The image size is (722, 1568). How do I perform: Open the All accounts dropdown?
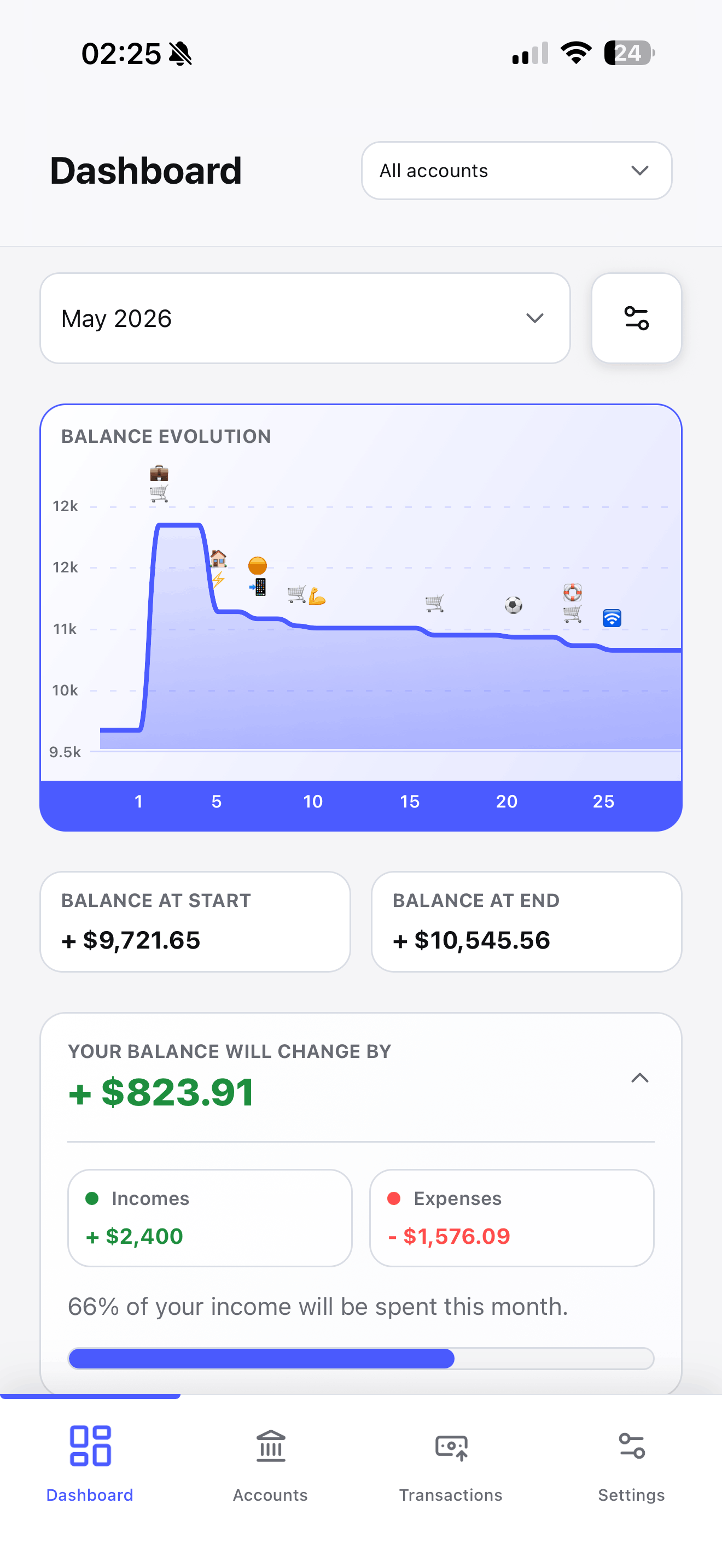point(516,171)
